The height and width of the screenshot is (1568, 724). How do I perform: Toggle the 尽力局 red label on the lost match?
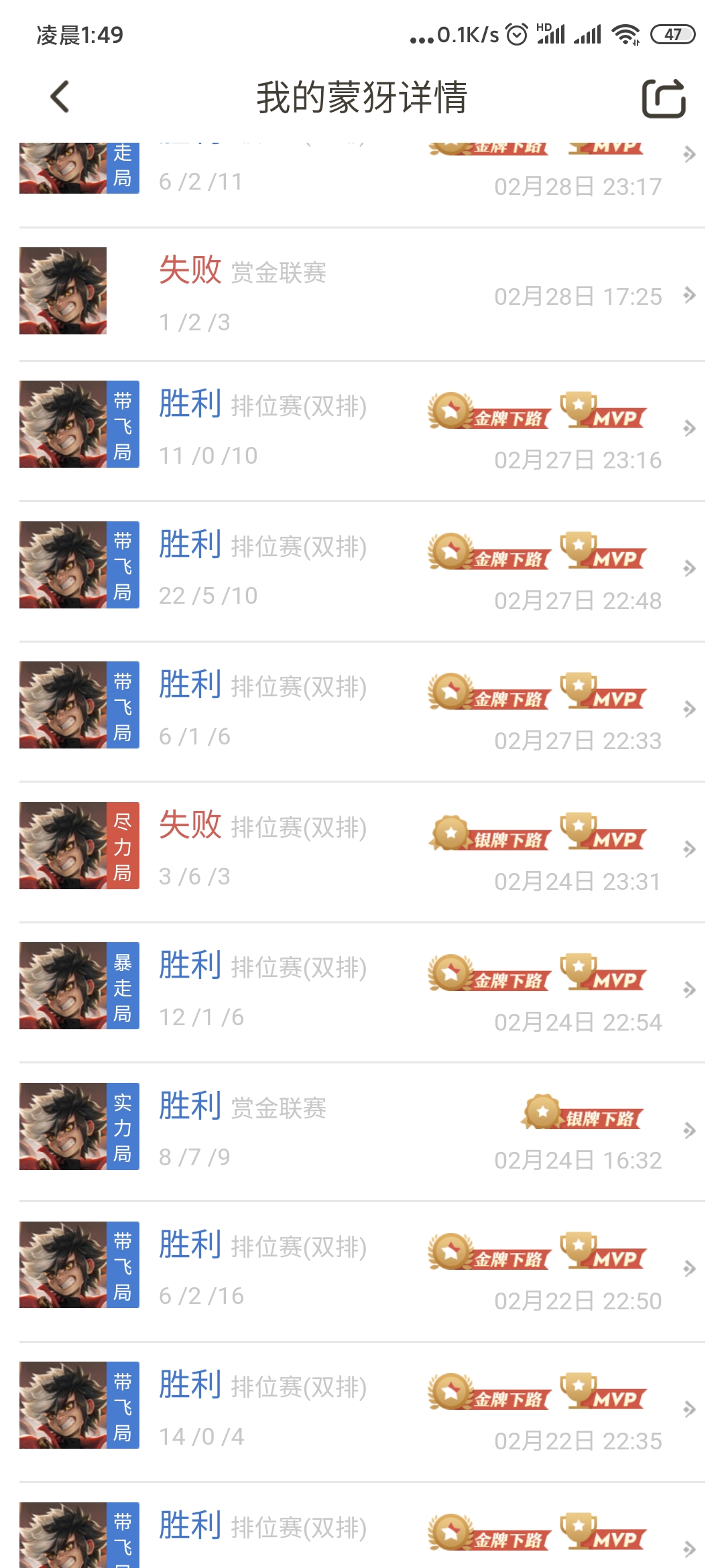125,846
